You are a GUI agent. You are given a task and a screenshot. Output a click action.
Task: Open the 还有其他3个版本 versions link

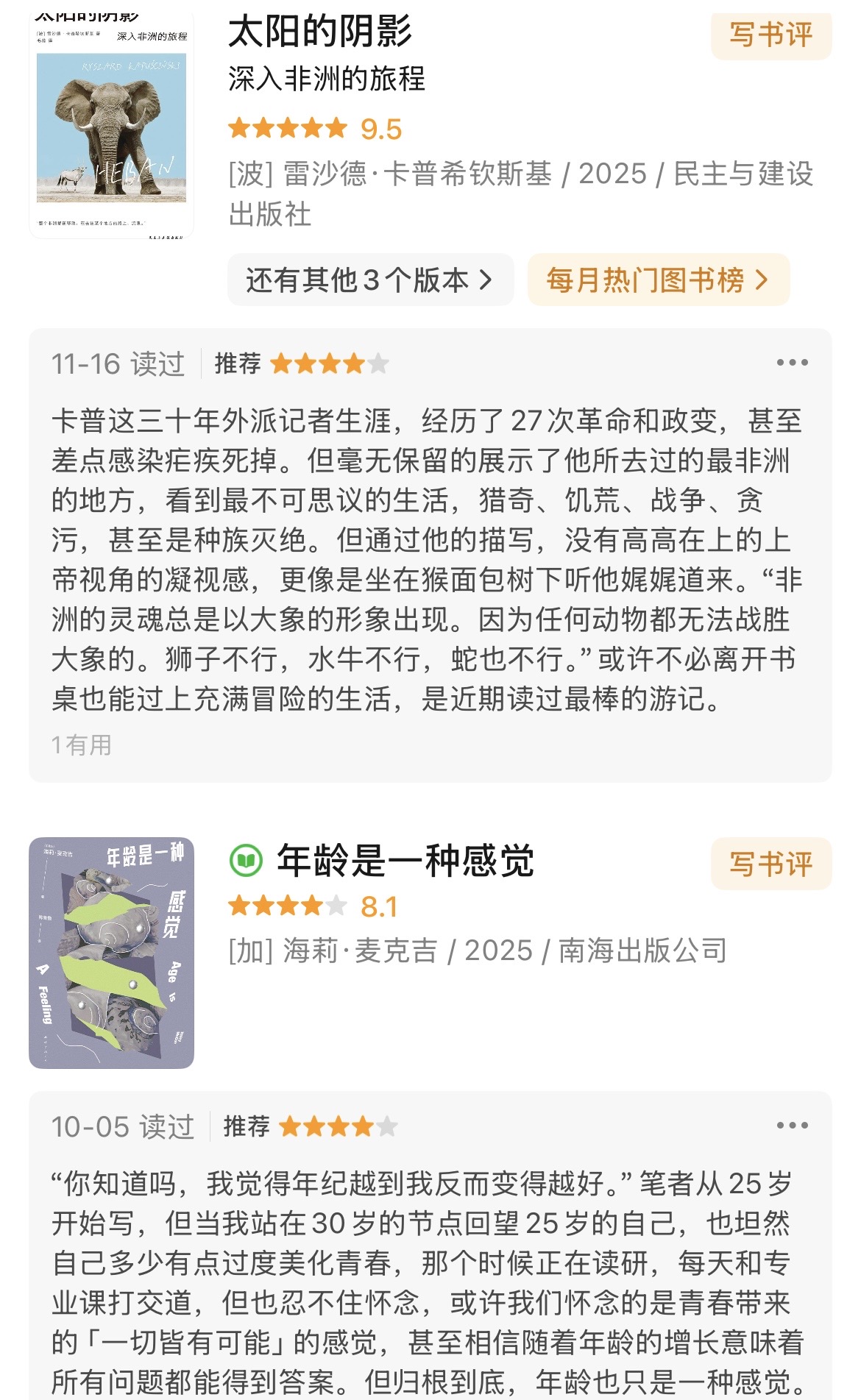pos(370,280)
